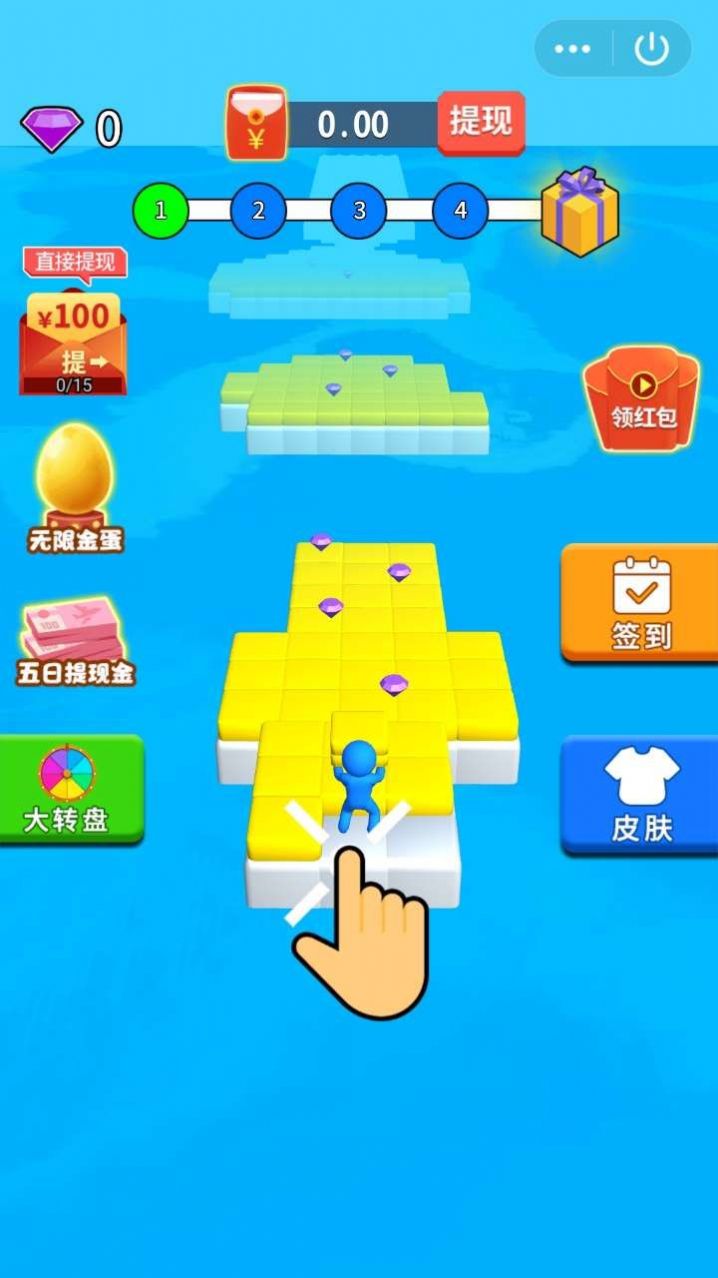Spin the 大转盘 lucky wheel
This screenshot has width=718, height=1278.
(69, 790)
